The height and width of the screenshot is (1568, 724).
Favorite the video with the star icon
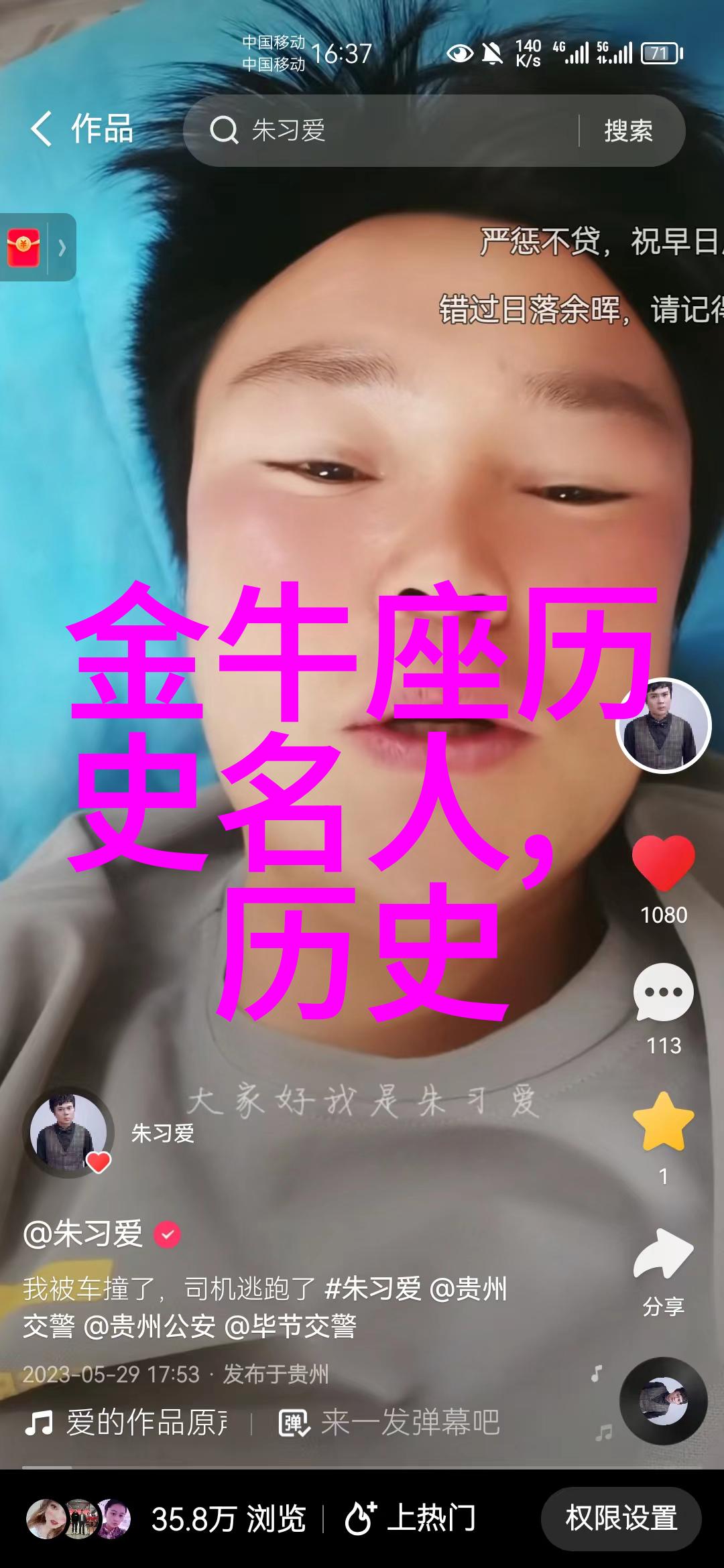[663, 1123]
